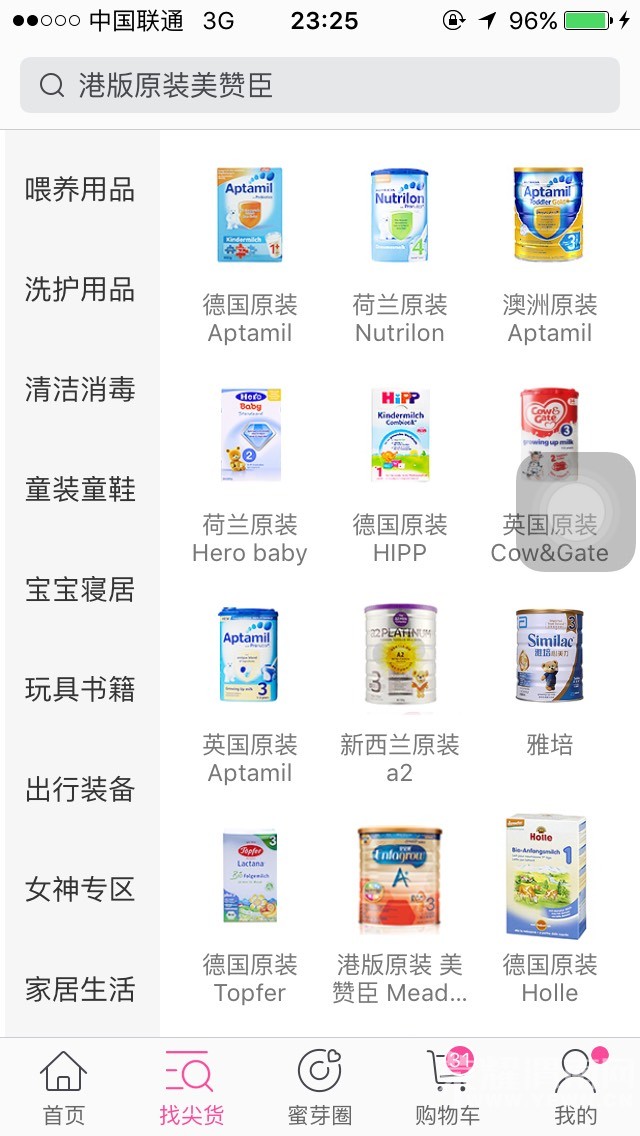Tap the 荷兰原装 Hero baby tile

[250, 475]
